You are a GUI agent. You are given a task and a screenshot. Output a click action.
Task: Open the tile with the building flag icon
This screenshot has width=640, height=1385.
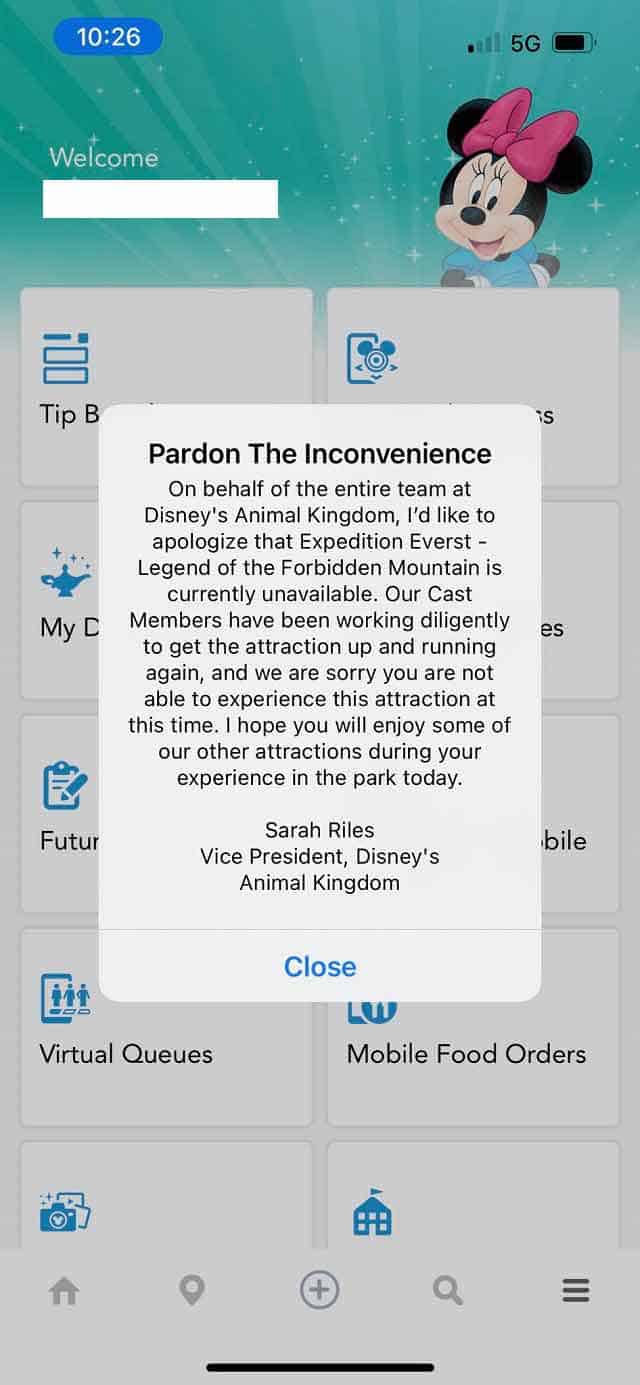pos(473,1196)
